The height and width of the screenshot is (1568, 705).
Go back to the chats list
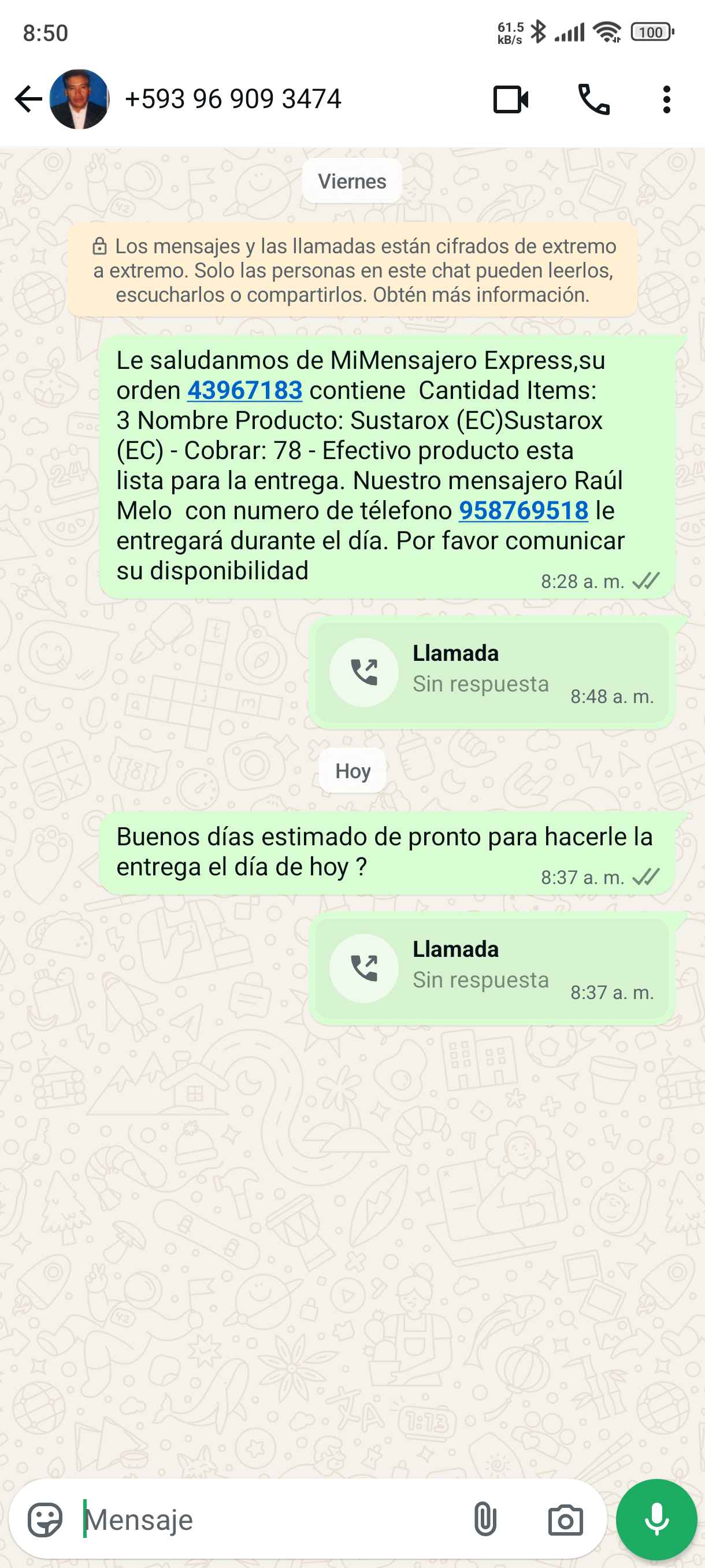27,99
